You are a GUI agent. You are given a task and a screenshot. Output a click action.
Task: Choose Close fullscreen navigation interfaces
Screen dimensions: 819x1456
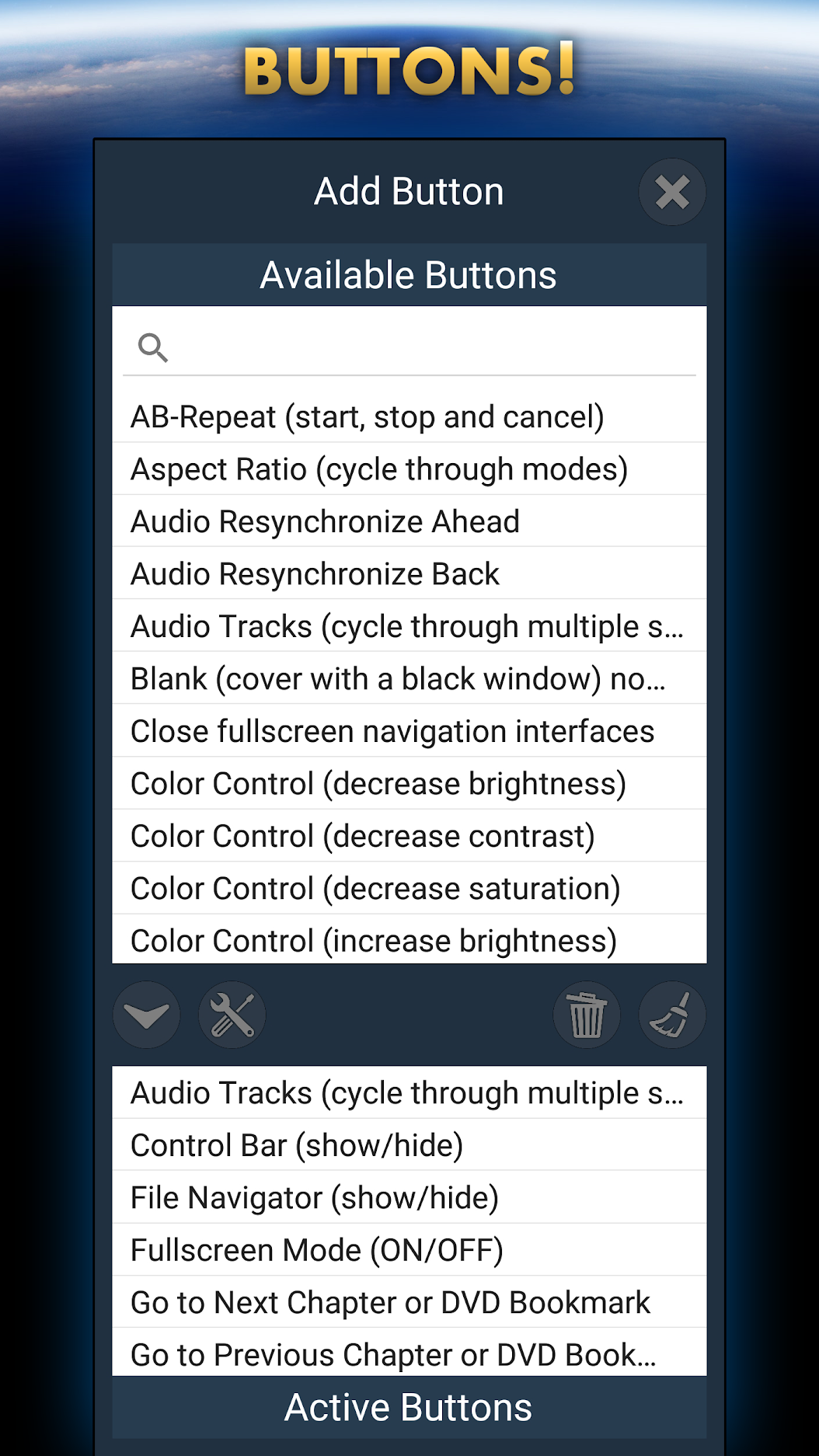point(410,731)
